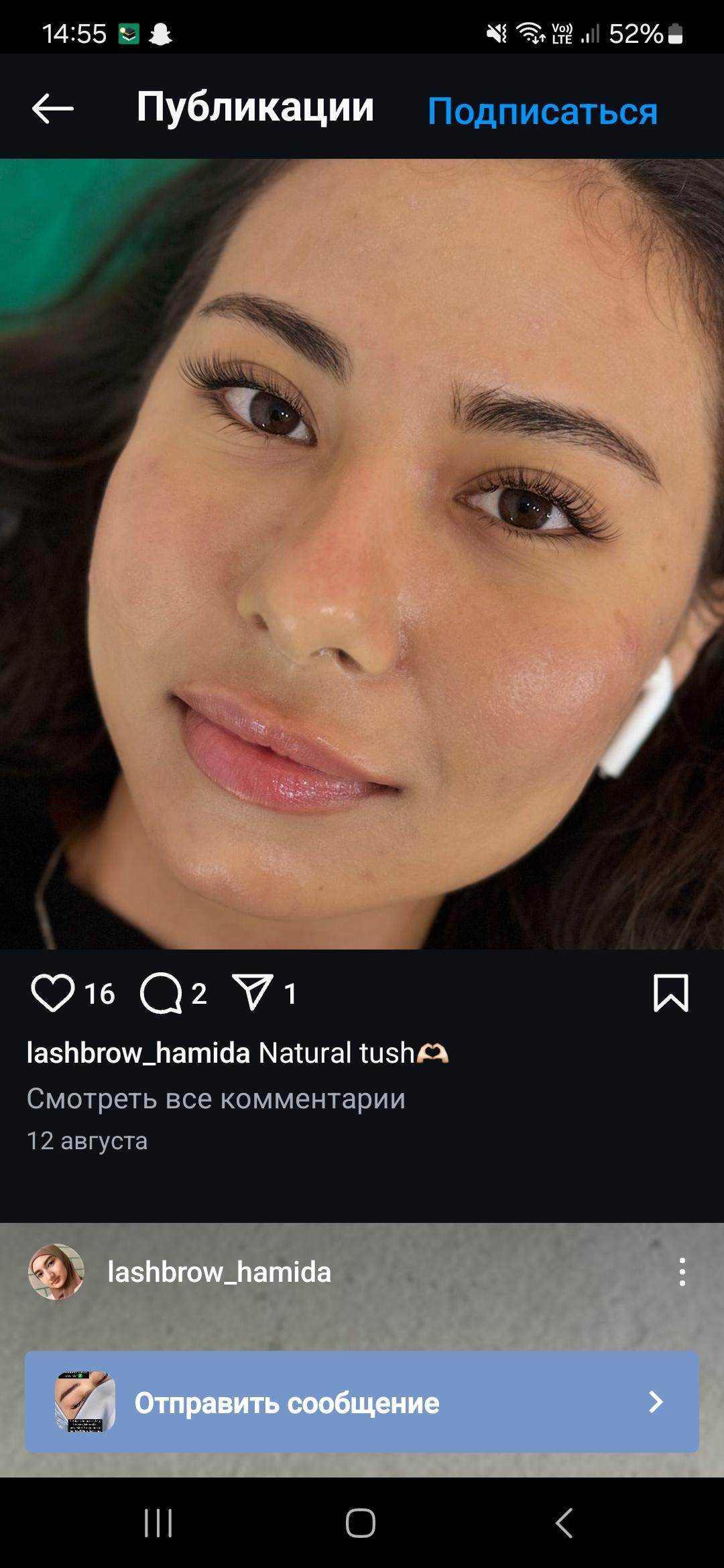Open the post photo
This screenshot has width=724, height=1568.
tap(362, 553)
